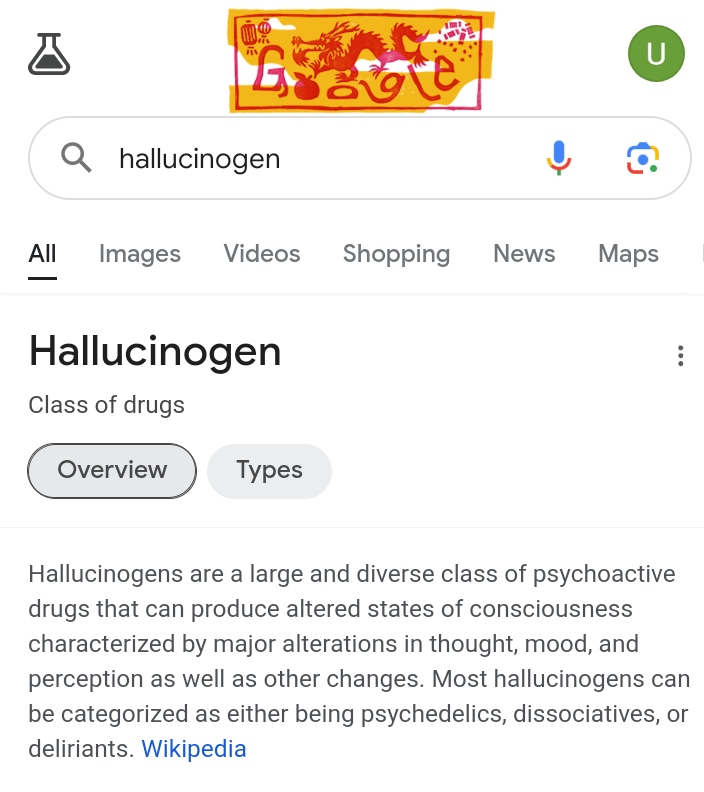Screen dimensions: 704x792
Task: Open the Google Doodle
Action: coord(359,60)
